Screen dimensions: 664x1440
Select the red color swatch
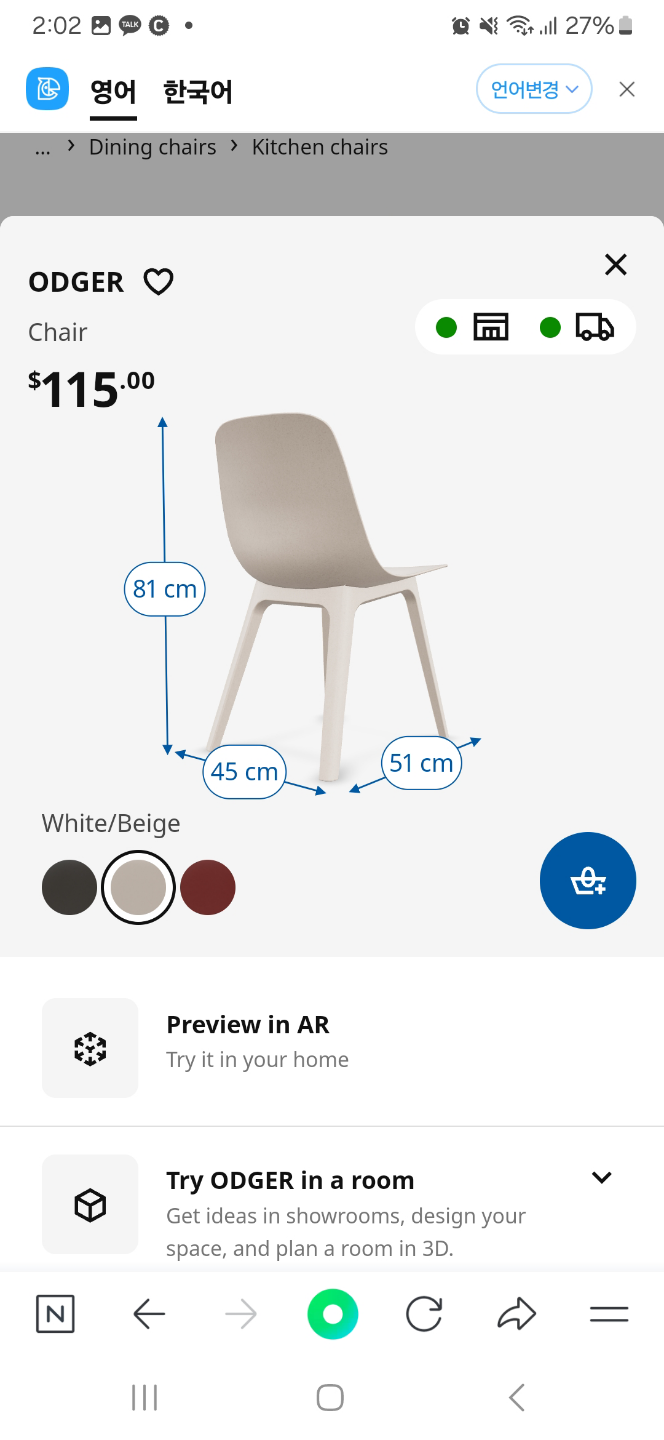208,888
